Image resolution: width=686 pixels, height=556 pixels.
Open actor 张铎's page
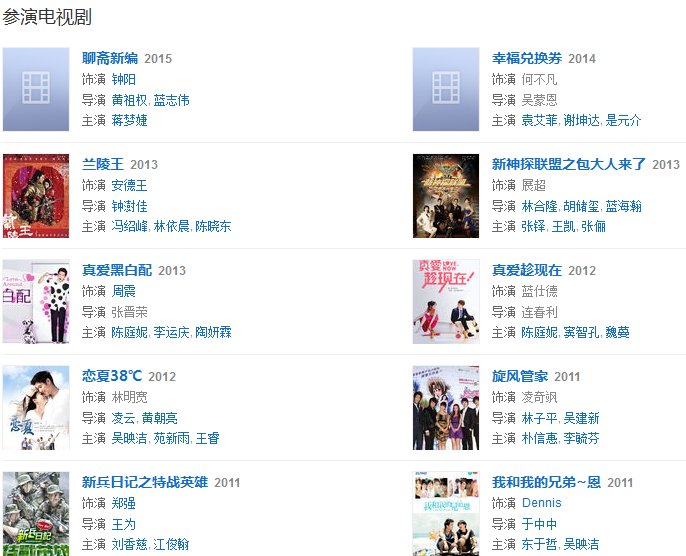(x=533, y=226)
